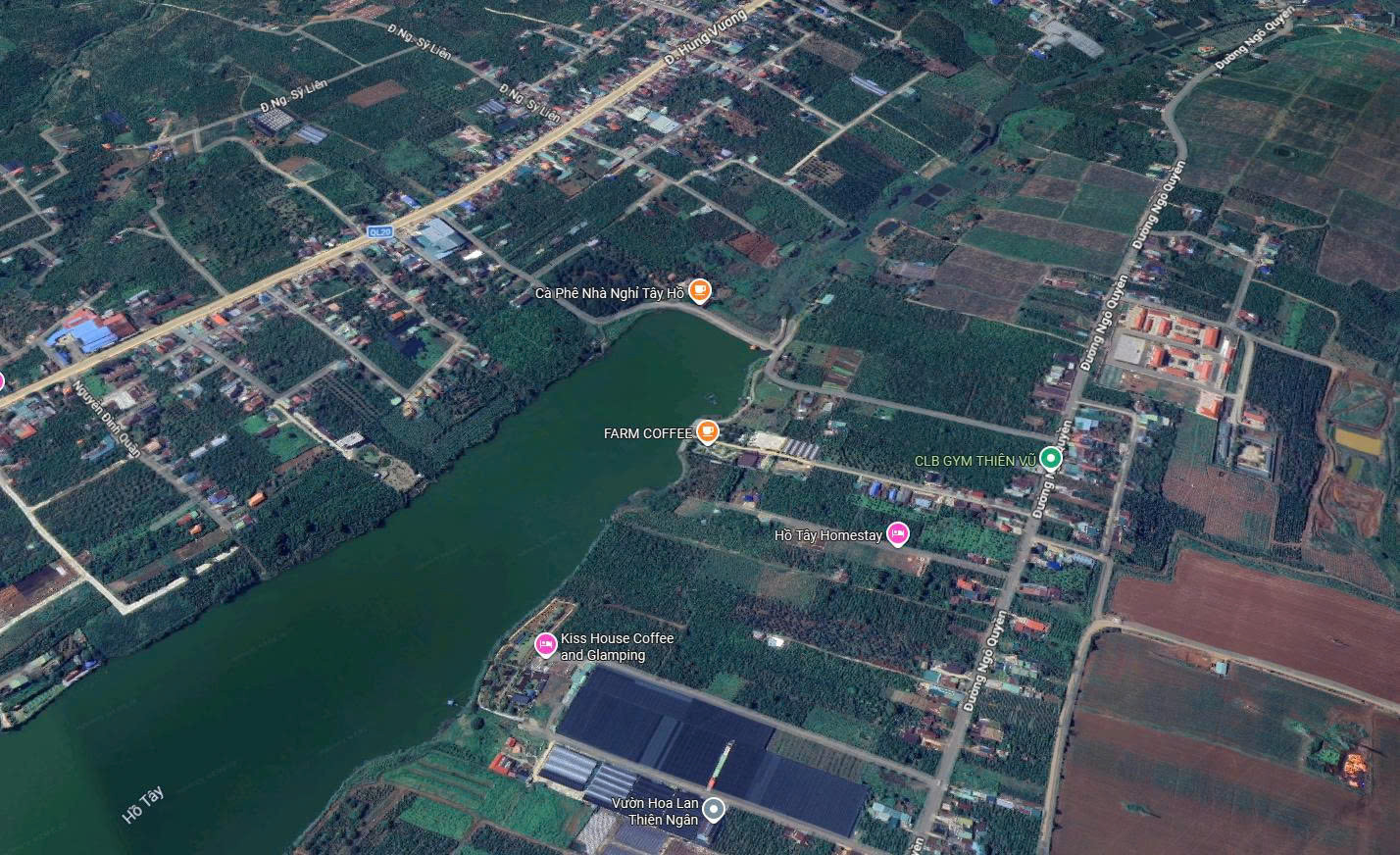Image resolution: width=1400 pixels, height=855 pixels.
Task: Open the Vườn Hoa Lan Thiên Ngân marker
Action: coord(715,810)
